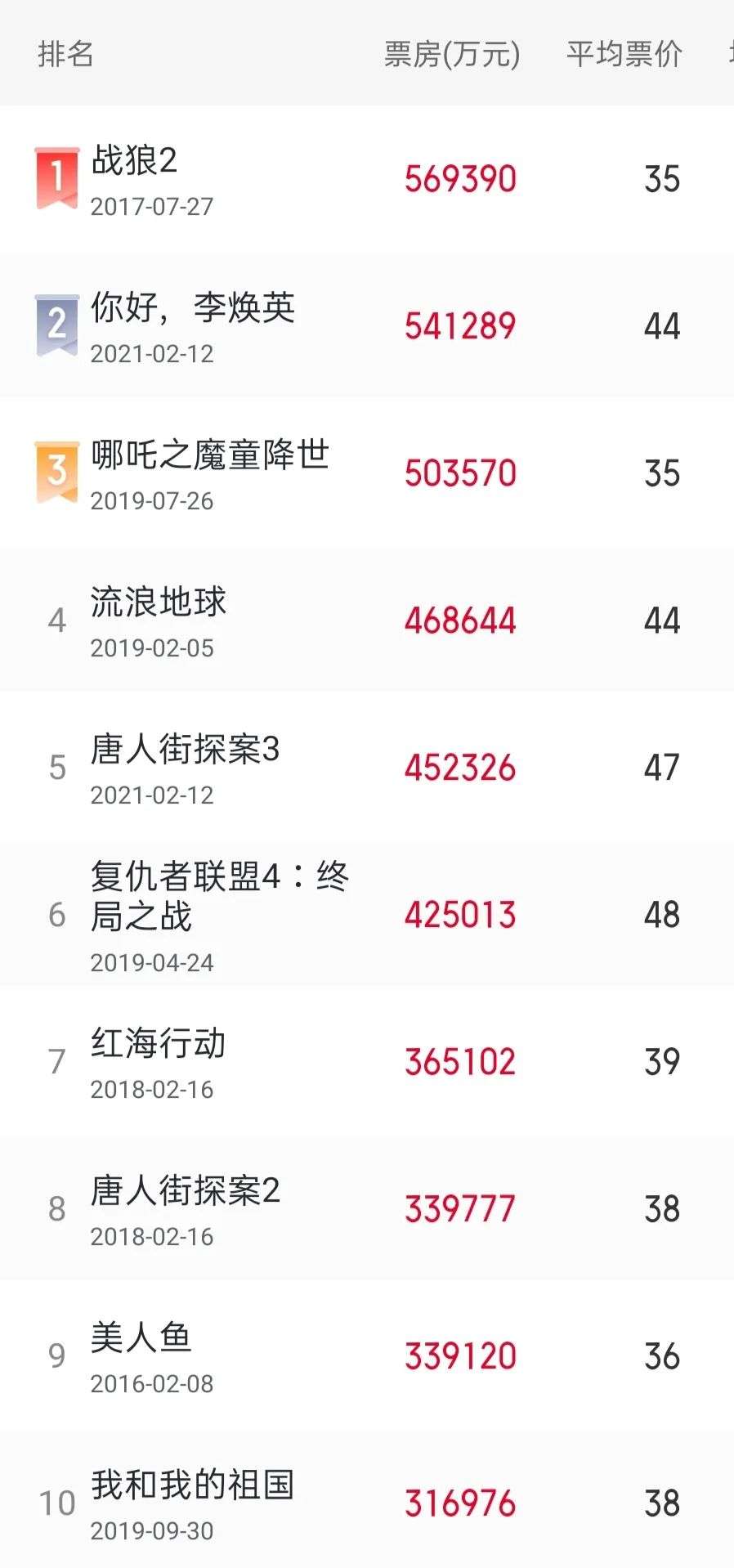Select the 唐人街探案3 entry
734x1568 pixels.
coord(185,750)
